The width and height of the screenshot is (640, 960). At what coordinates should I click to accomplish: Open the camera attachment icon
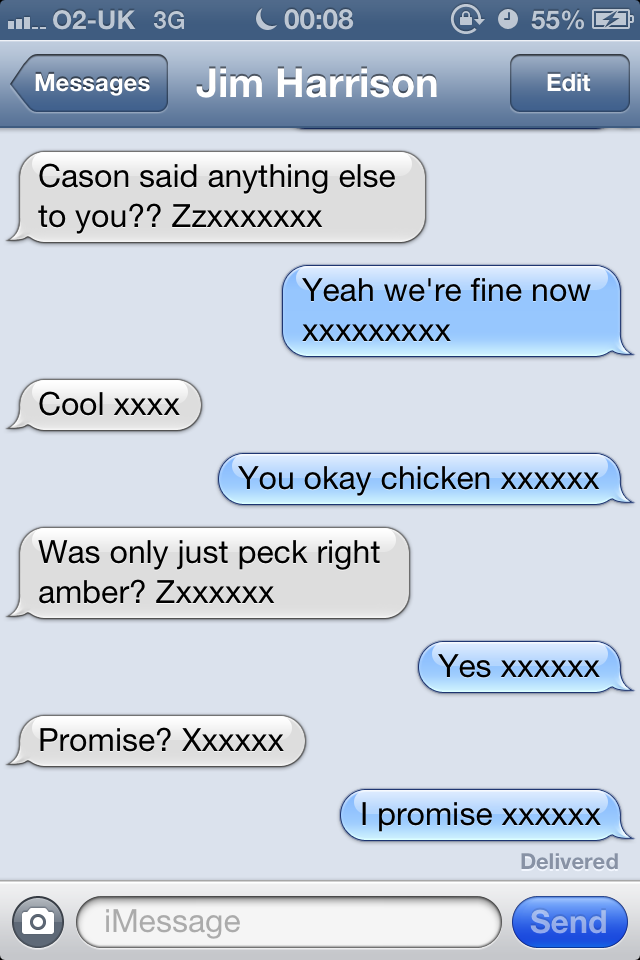[x=38, y=921]
